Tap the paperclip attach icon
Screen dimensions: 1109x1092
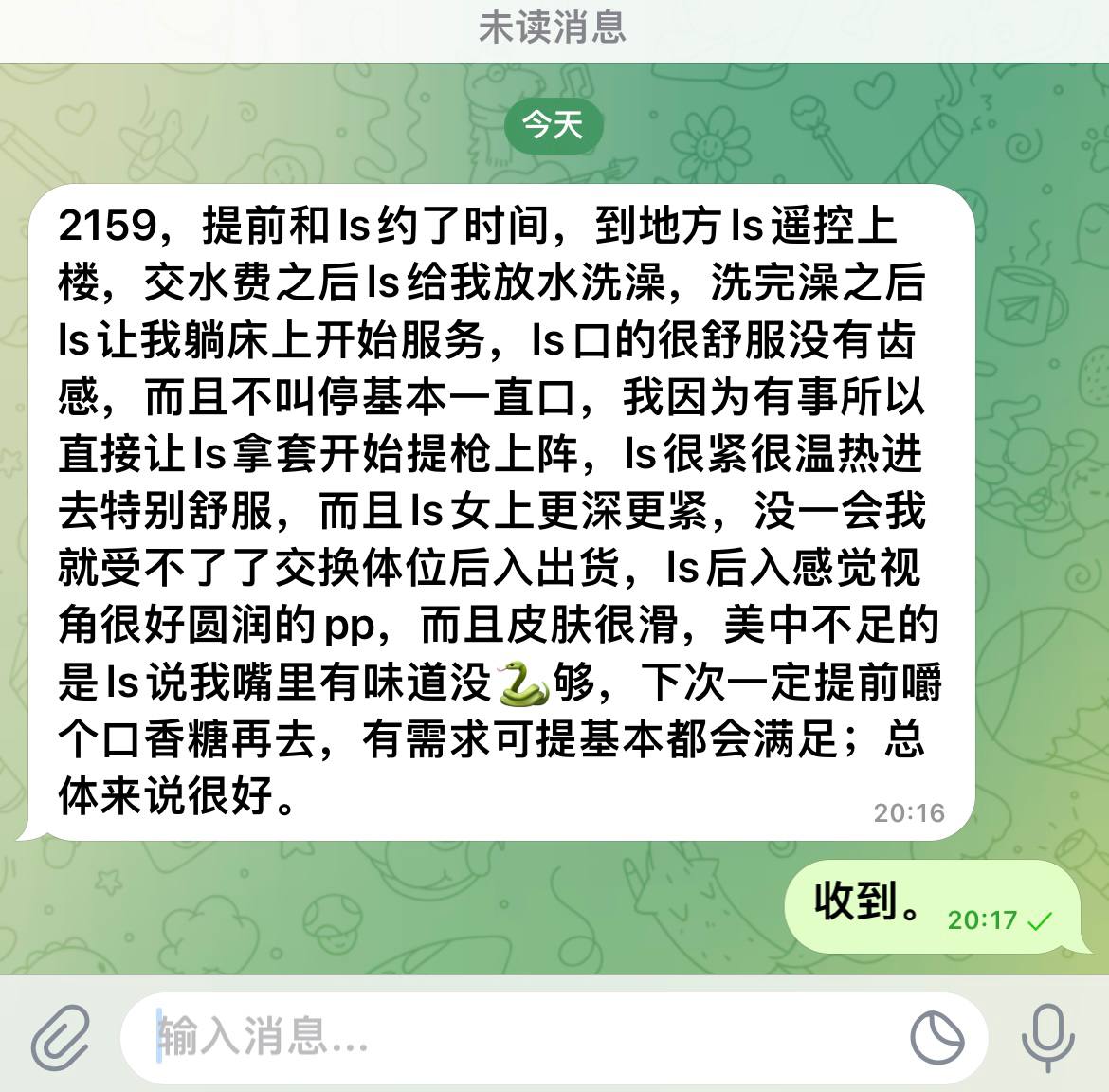pos(61,1037)
